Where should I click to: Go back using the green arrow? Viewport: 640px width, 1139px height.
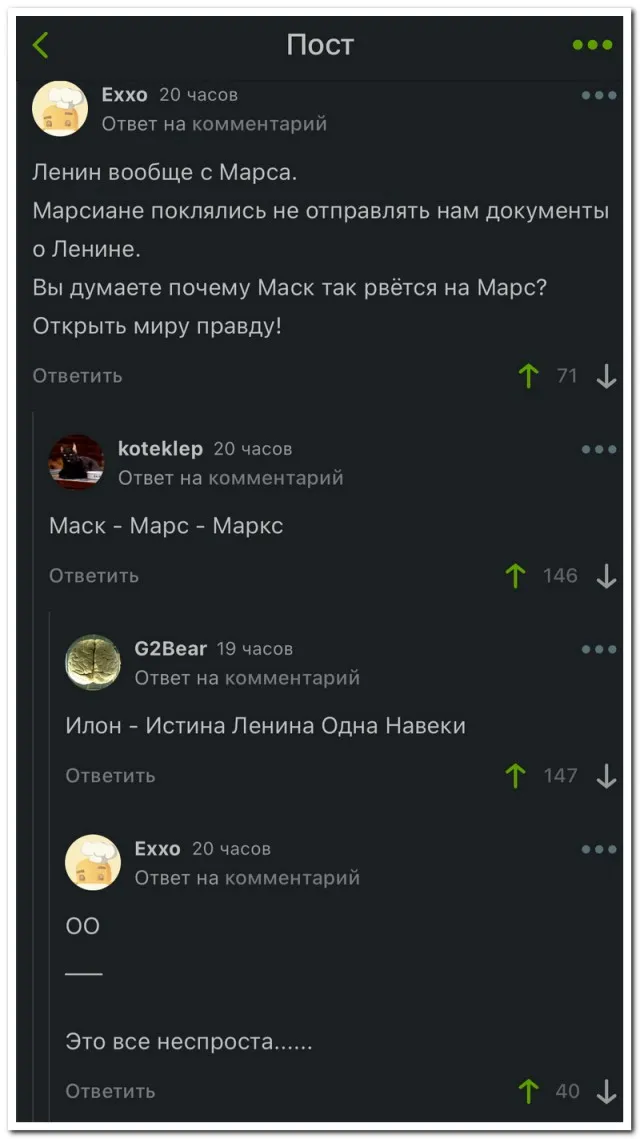[40, 45]
